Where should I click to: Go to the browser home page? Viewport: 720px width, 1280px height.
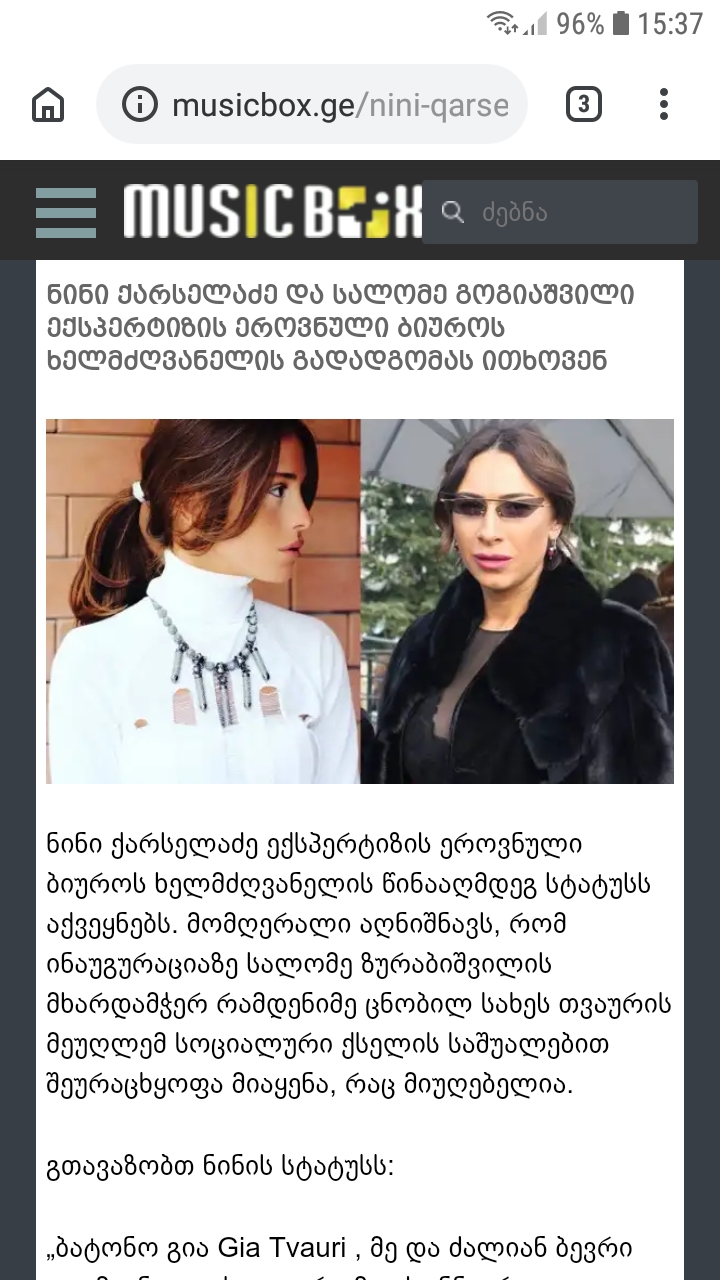[x=48, y=104]
